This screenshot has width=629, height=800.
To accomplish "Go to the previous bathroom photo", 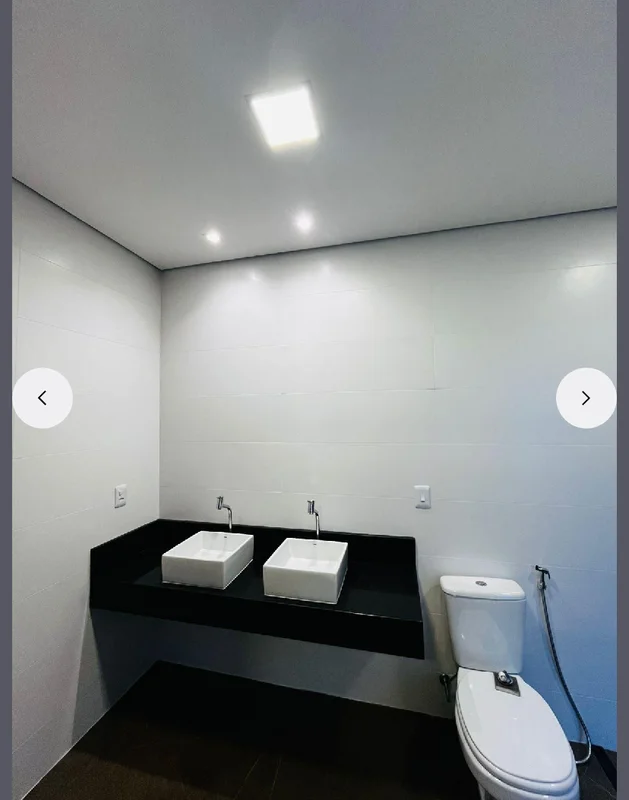I will pyautogui.click(x=42, y=398).
